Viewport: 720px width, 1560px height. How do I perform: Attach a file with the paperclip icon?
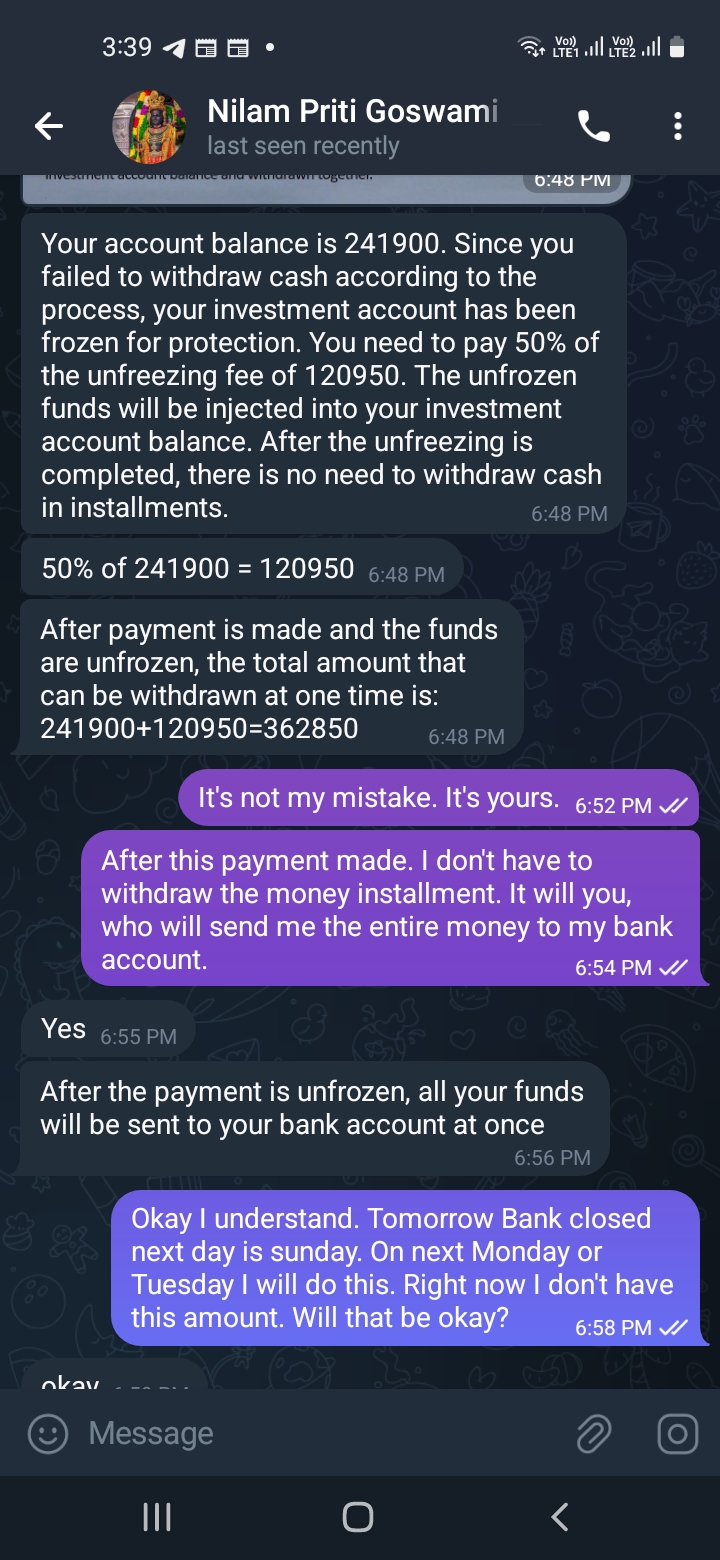(594, 1434)
